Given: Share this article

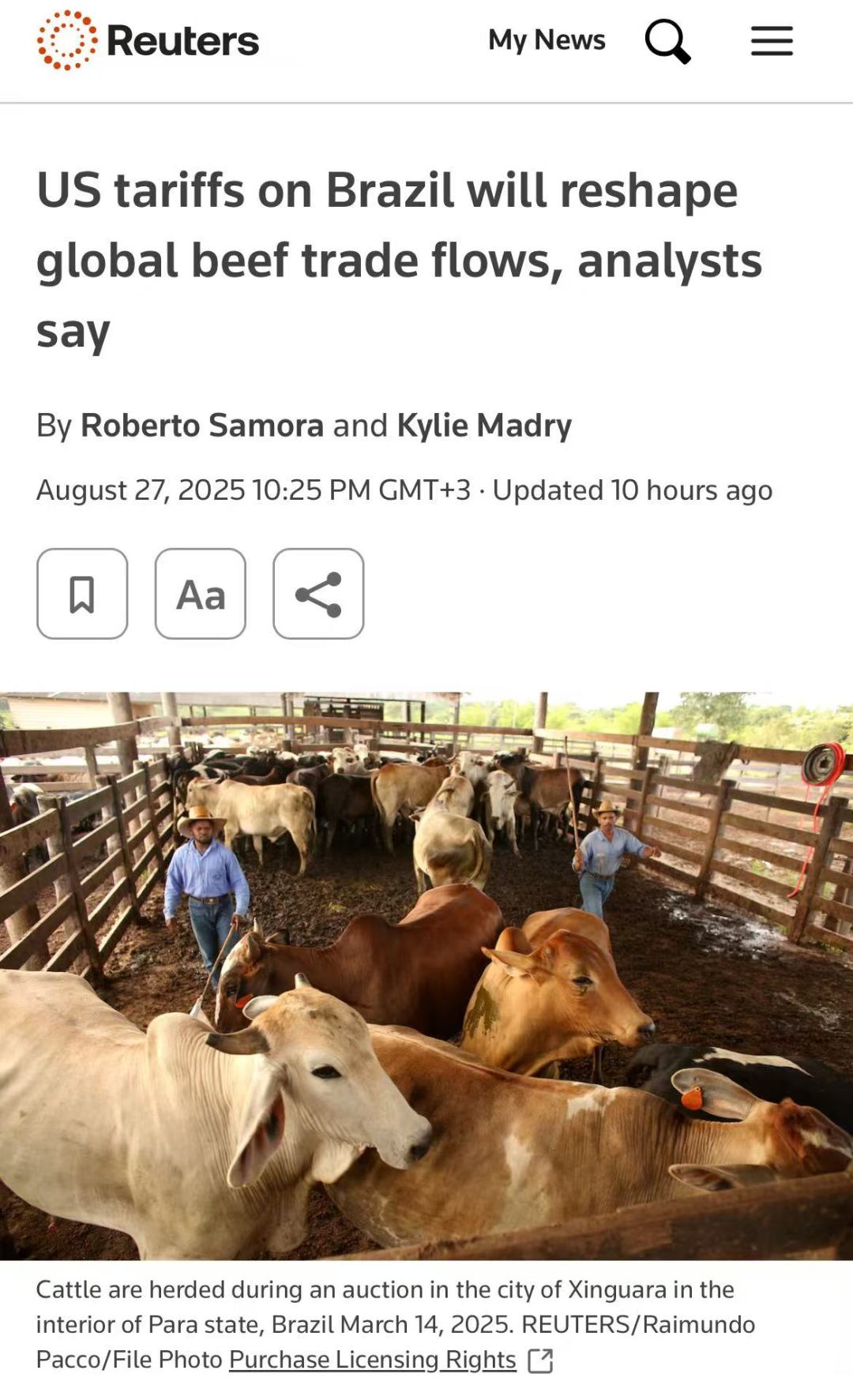Looking at the screenshot, I should [318, 594].
